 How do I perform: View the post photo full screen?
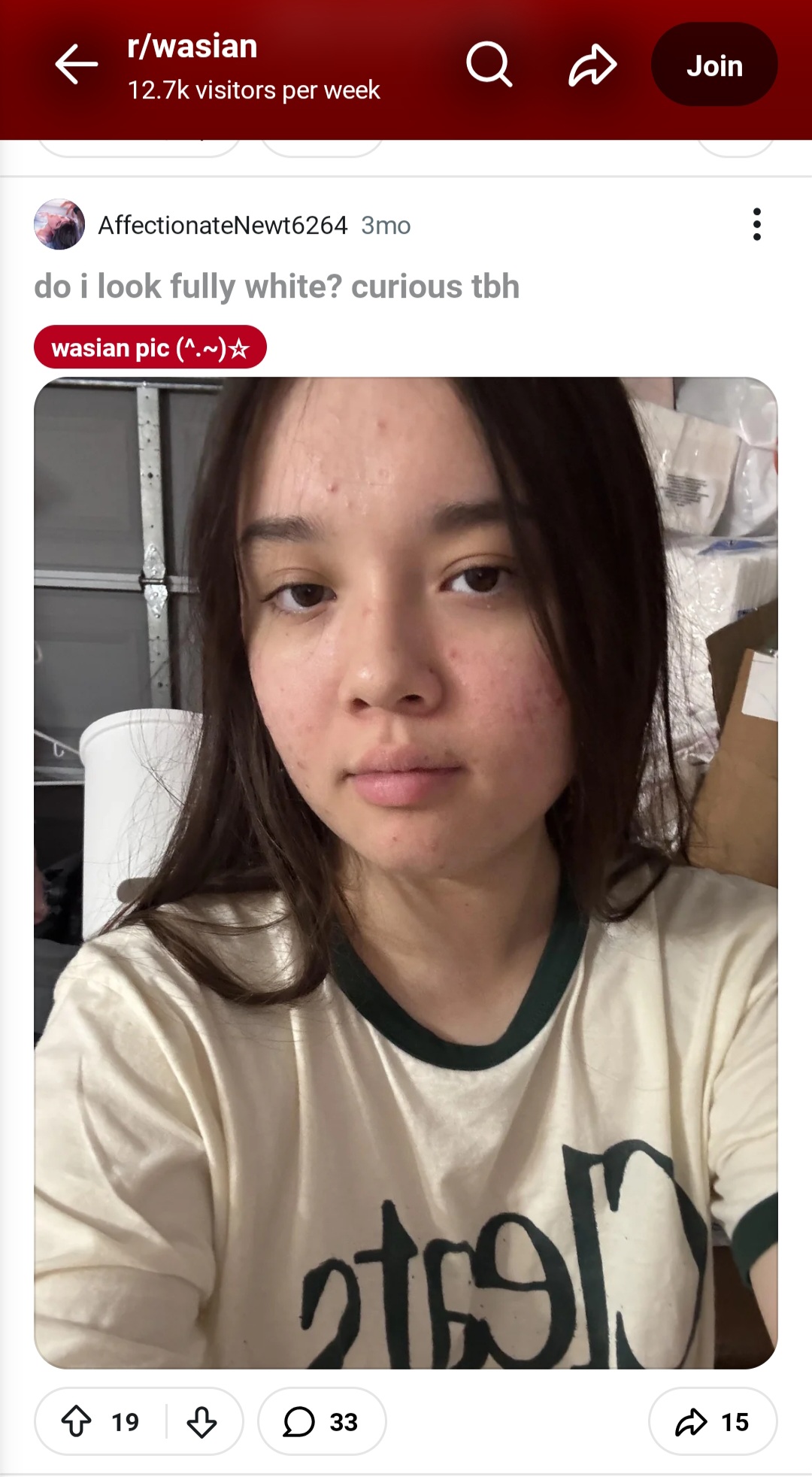coord(406,872)
